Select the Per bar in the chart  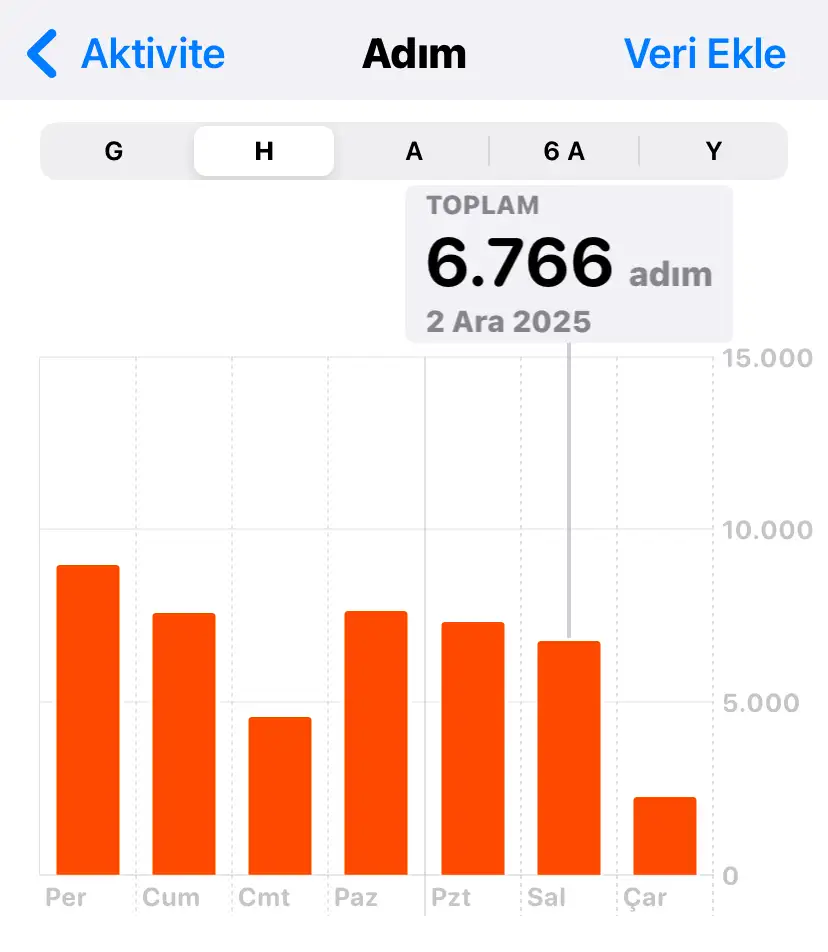pos(88,720)
